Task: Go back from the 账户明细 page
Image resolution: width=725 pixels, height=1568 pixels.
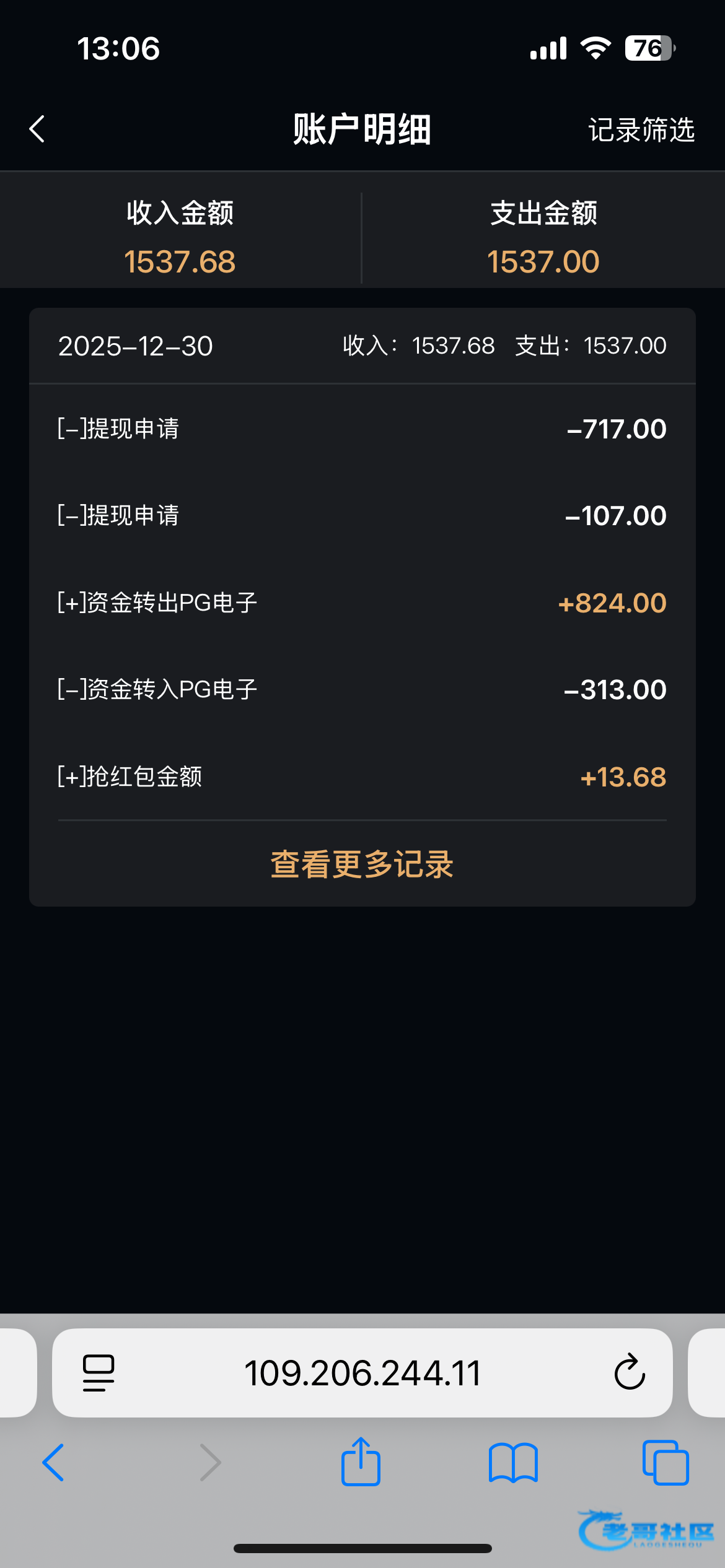Action: point(37,129)
